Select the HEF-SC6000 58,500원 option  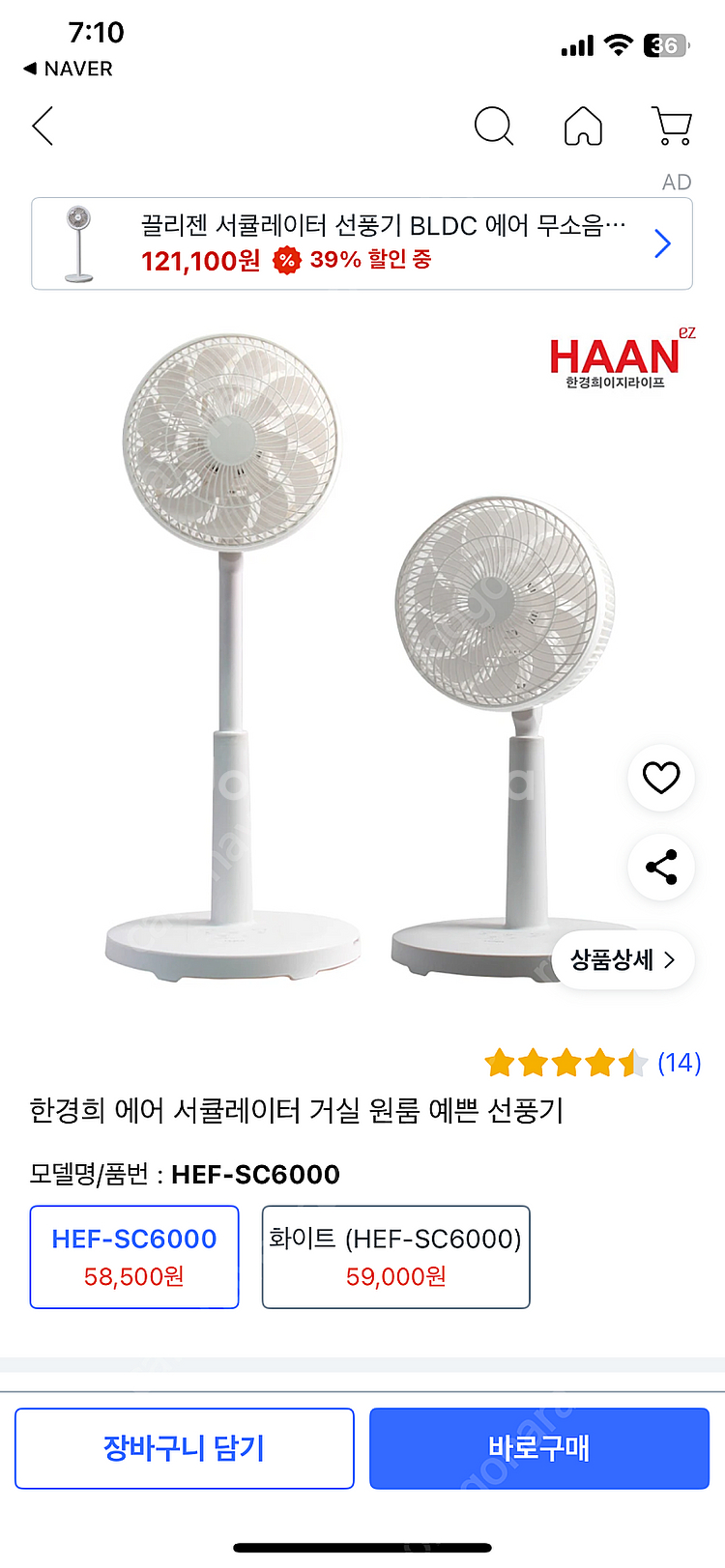[x=134, y=1257]
